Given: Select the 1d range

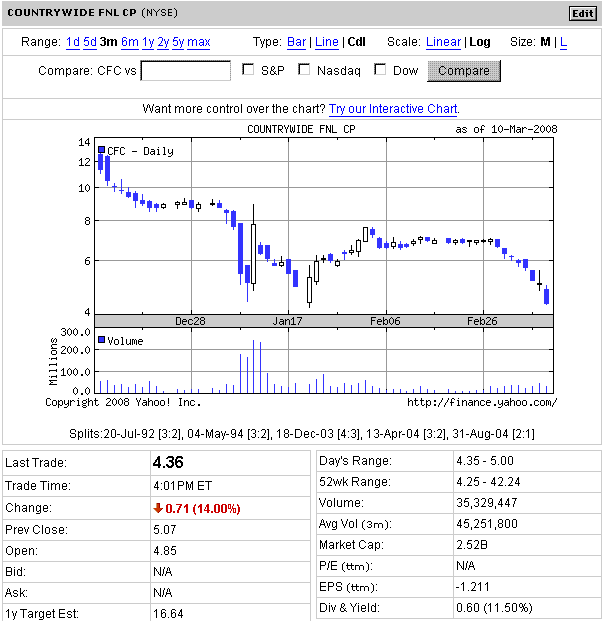Looking at the screenshot, I should (x=72, y=42).
